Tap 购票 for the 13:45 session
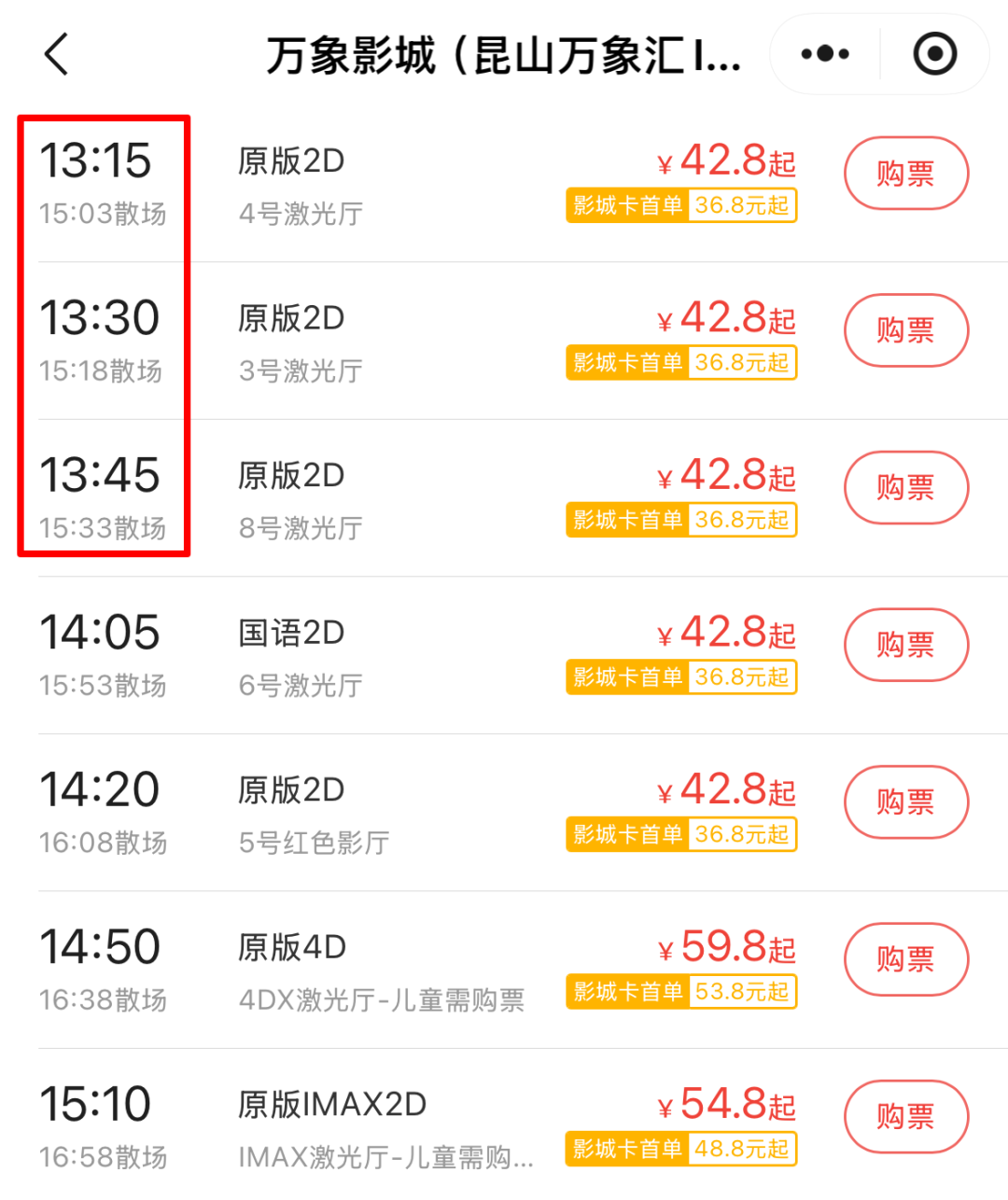1008x1200 pixels. pos(905,488)
